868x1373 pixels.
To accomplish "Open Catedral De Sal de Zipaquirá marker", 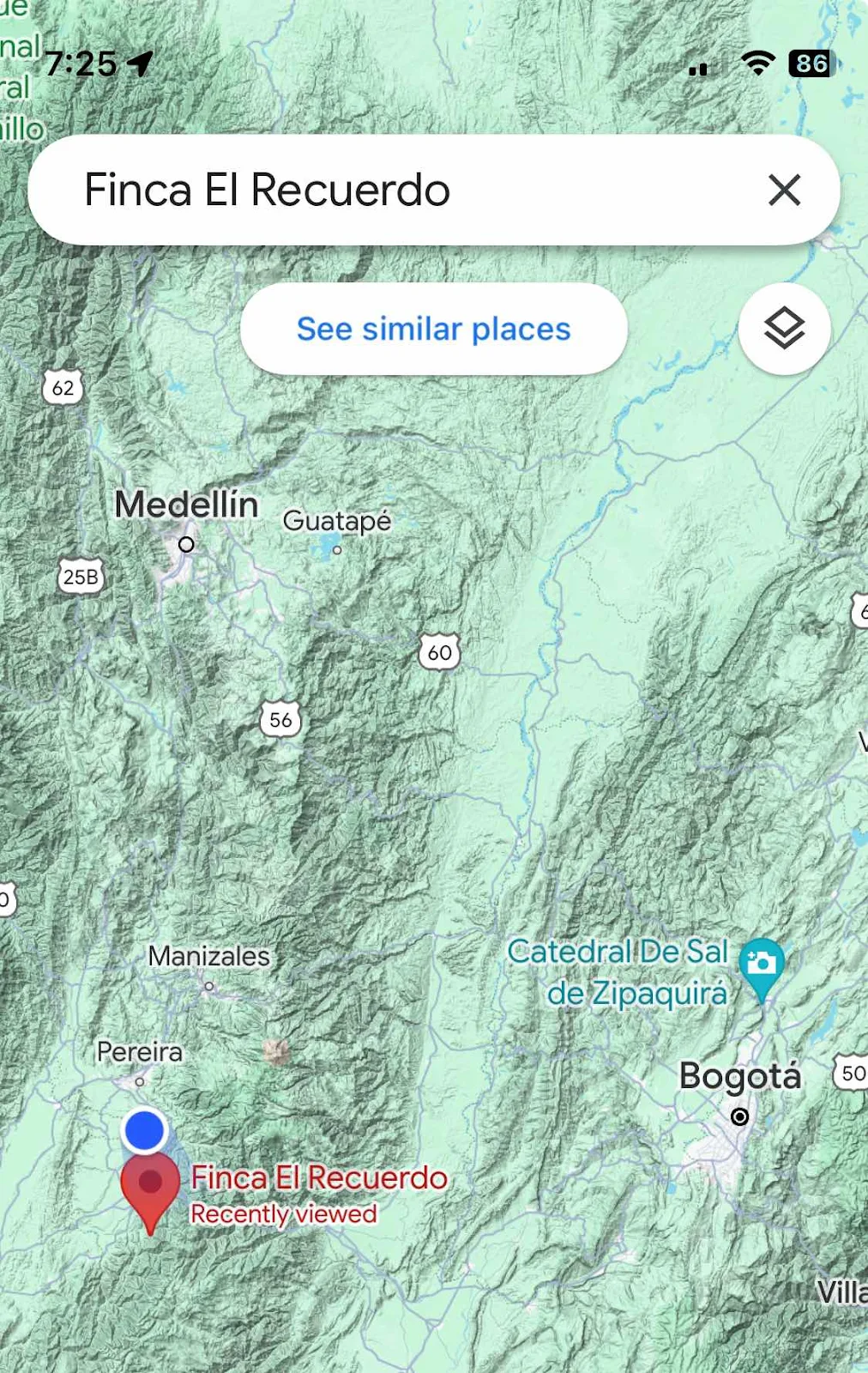I will coord(761,966).
